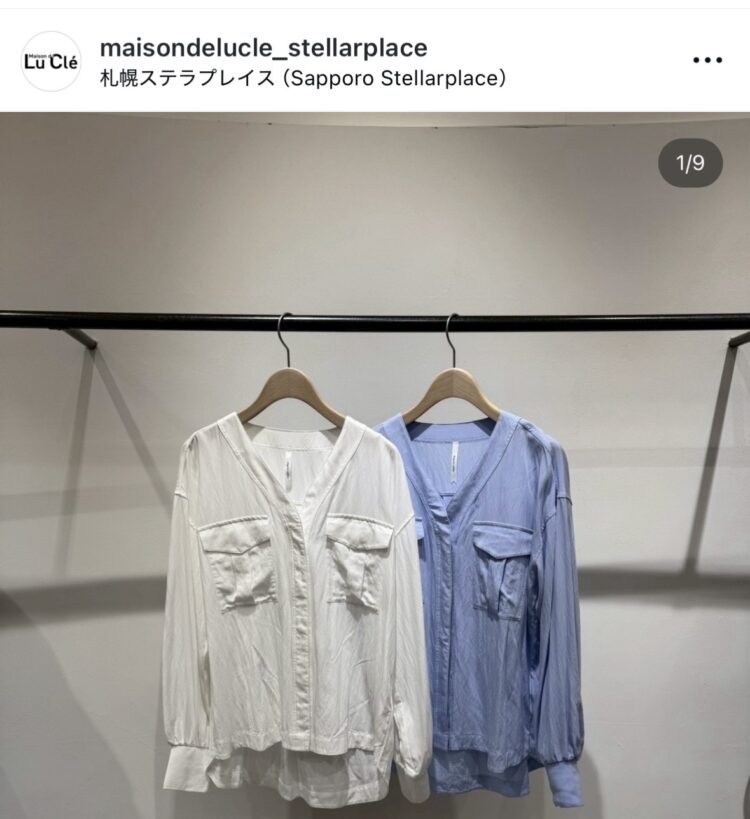
Task: Open the post's three-dot options menu
Action: tap(706, 61)
